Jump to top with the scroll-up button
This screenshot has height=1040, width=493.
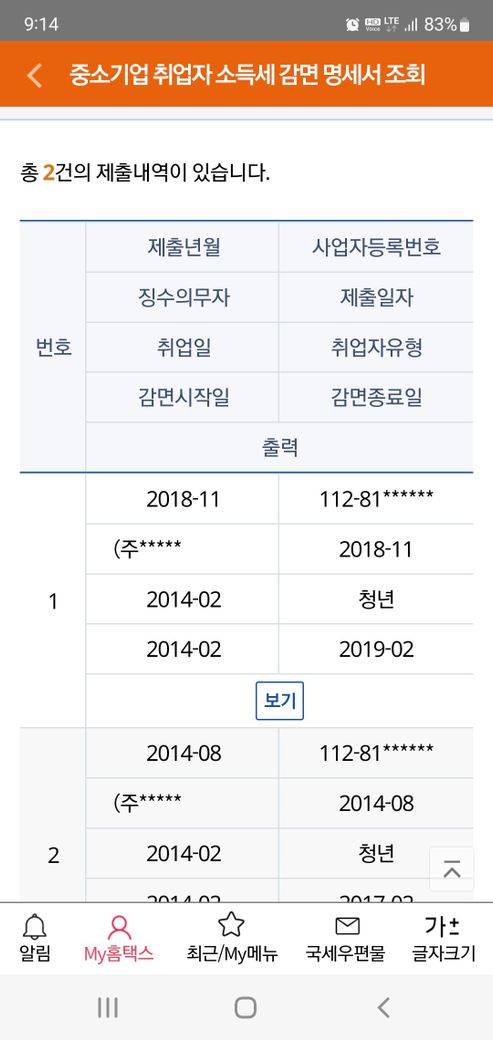pos(452,869)
